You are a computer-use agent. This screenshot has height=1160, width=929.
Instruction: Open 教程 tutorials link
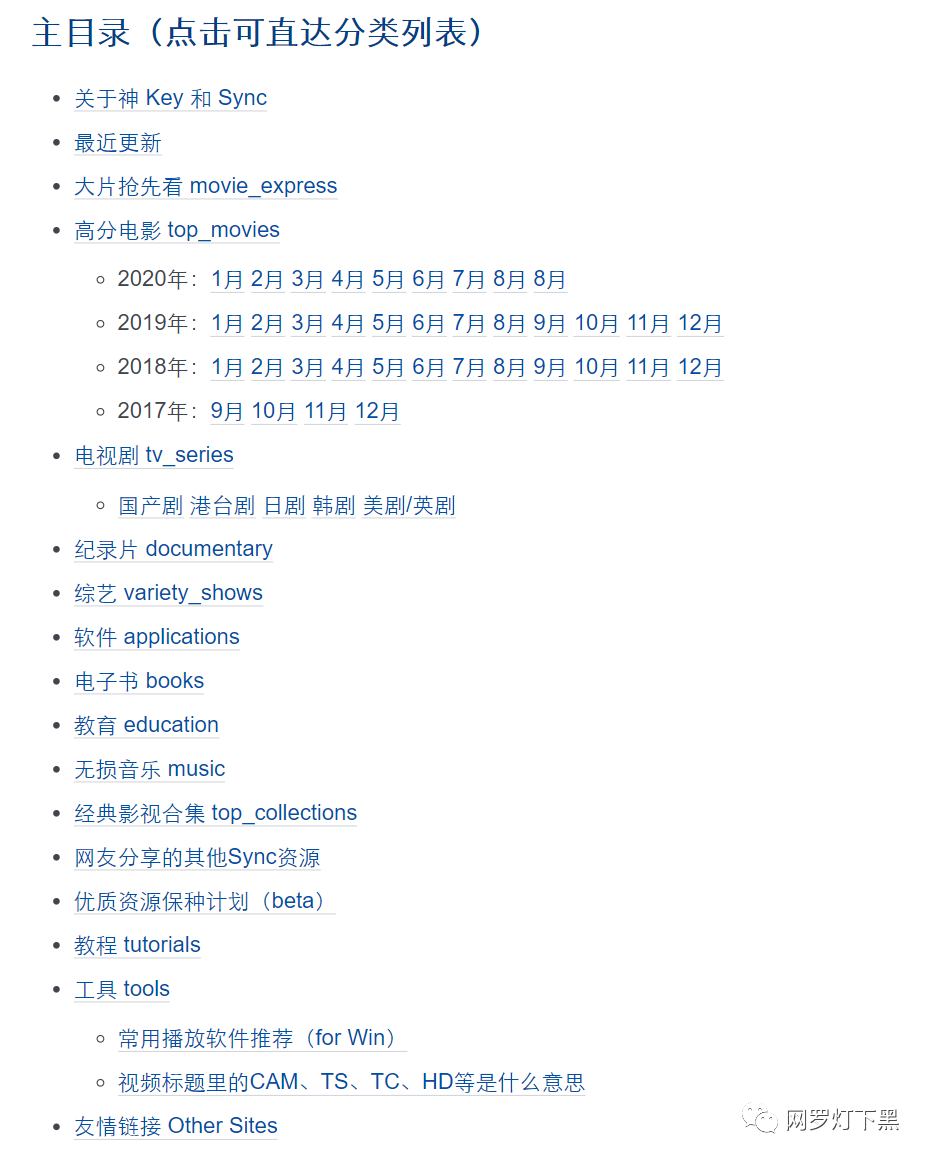(138, 945)
